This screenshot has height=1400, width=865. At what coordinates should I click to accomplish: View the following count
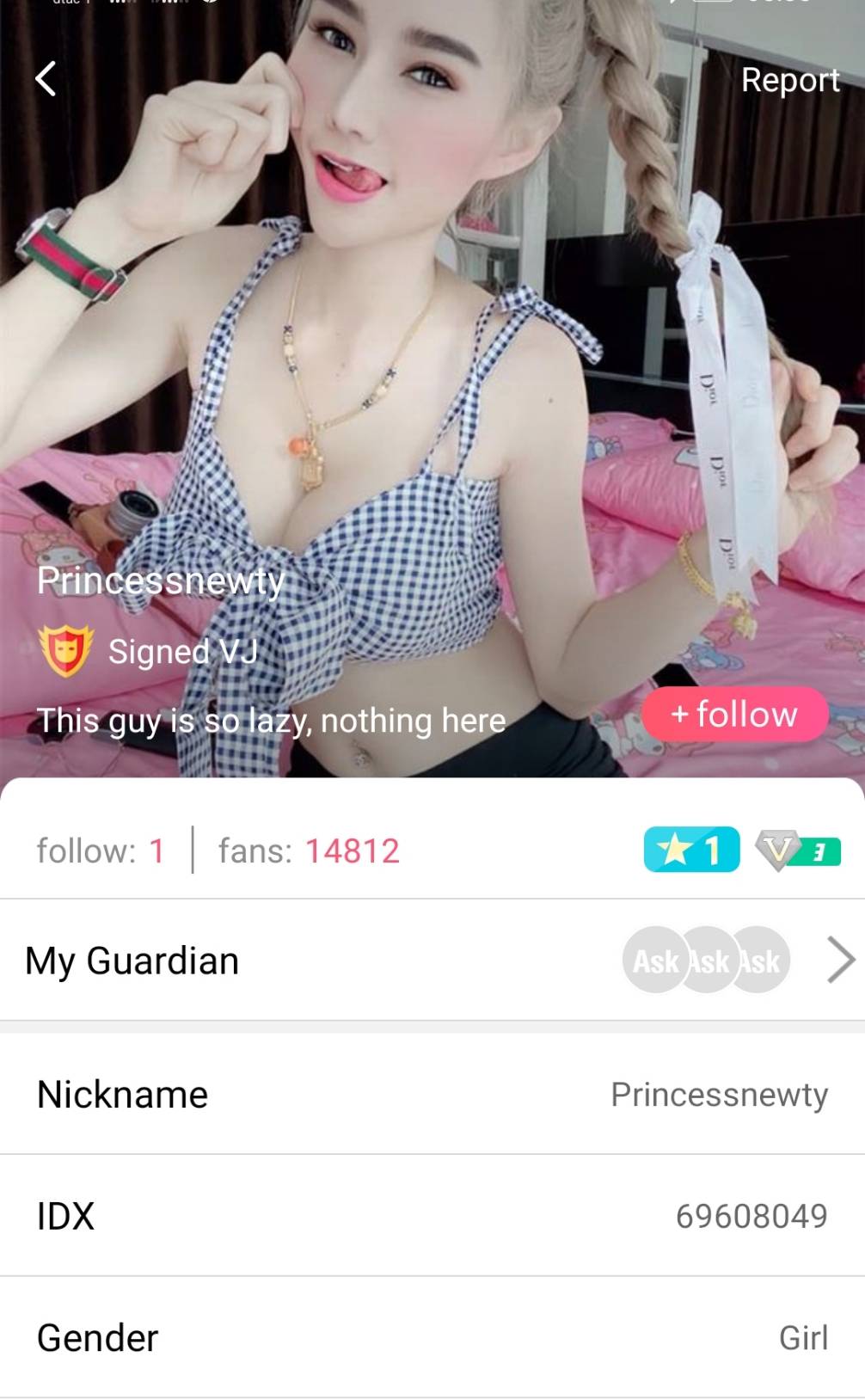pos(101,851)
